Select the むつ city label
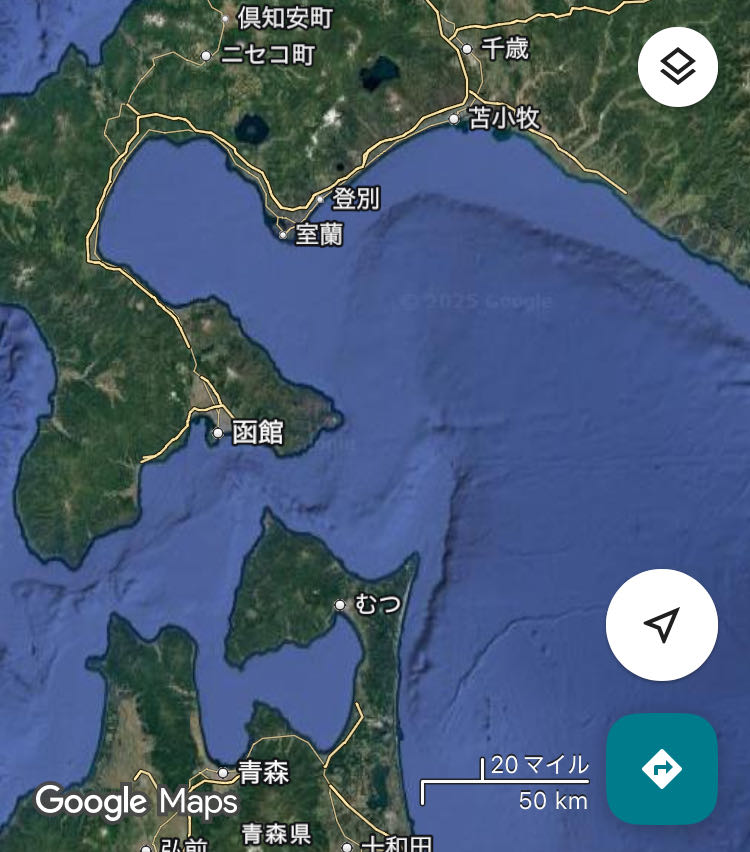Screen dimensions: 750x852 (378, 604)
